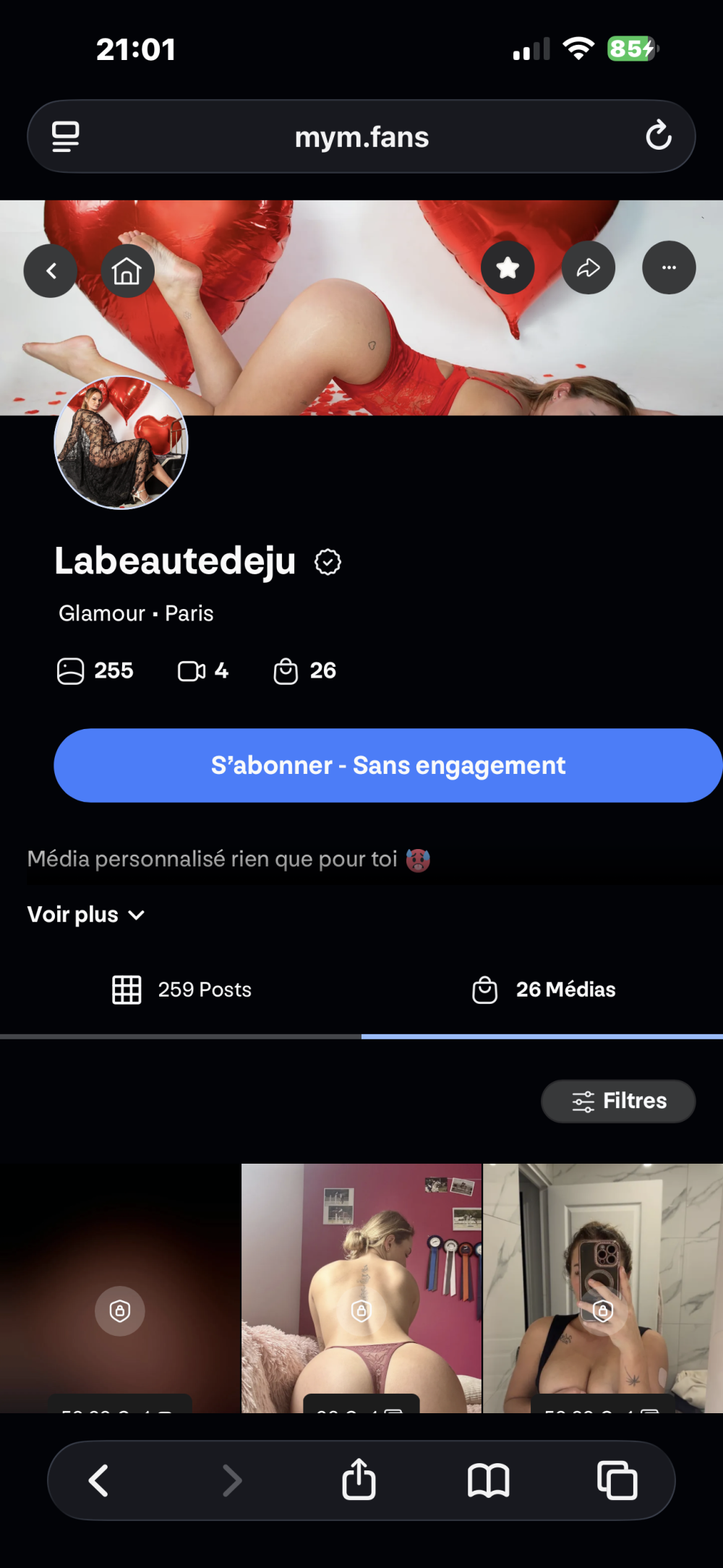Show all open Safari tabs
The height and width of the screenshot is (1568, 723).
tap(617, 1480)
